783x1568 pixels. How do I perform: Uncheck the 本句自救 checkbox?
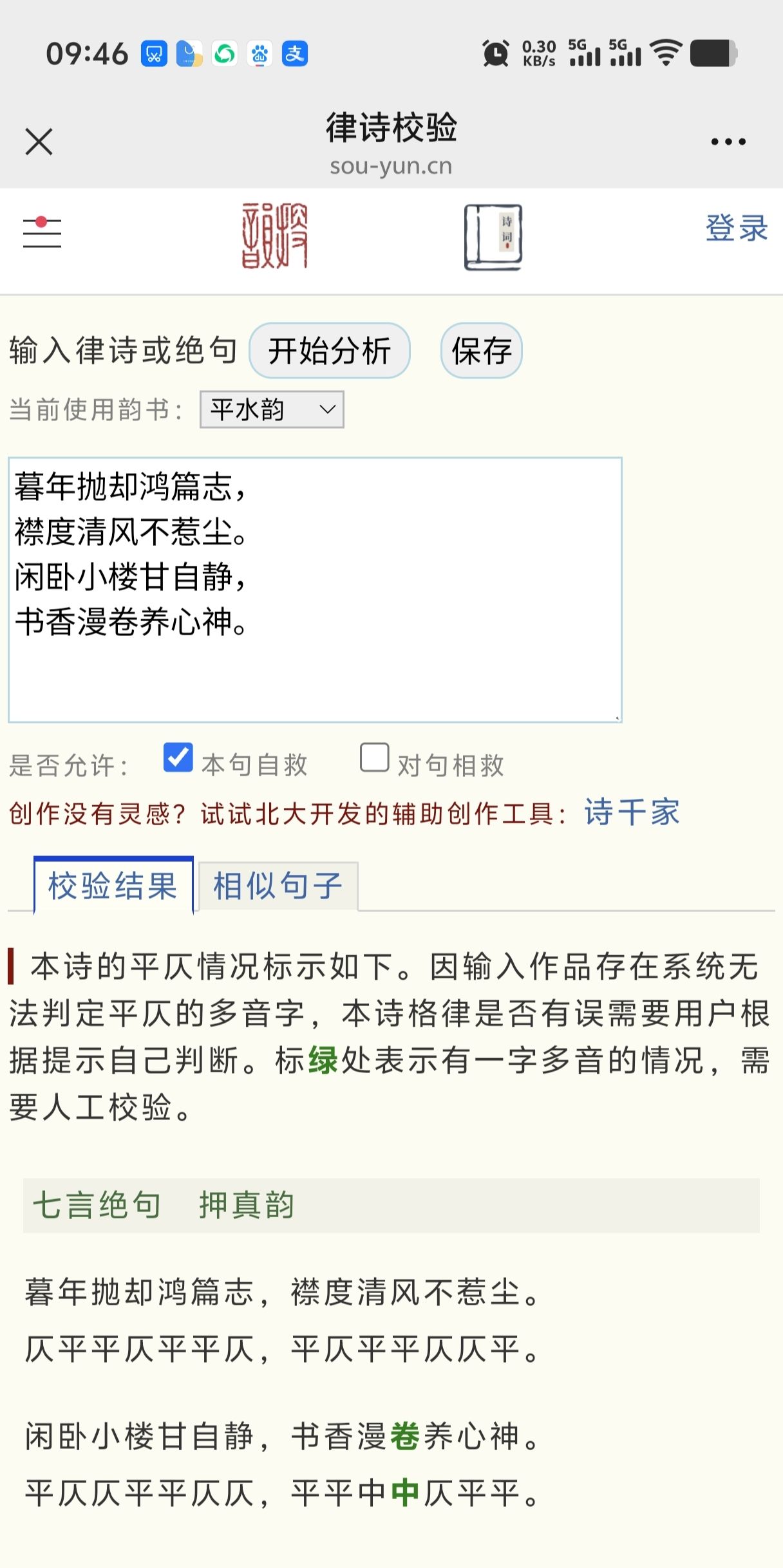click(x=178, y=757)
